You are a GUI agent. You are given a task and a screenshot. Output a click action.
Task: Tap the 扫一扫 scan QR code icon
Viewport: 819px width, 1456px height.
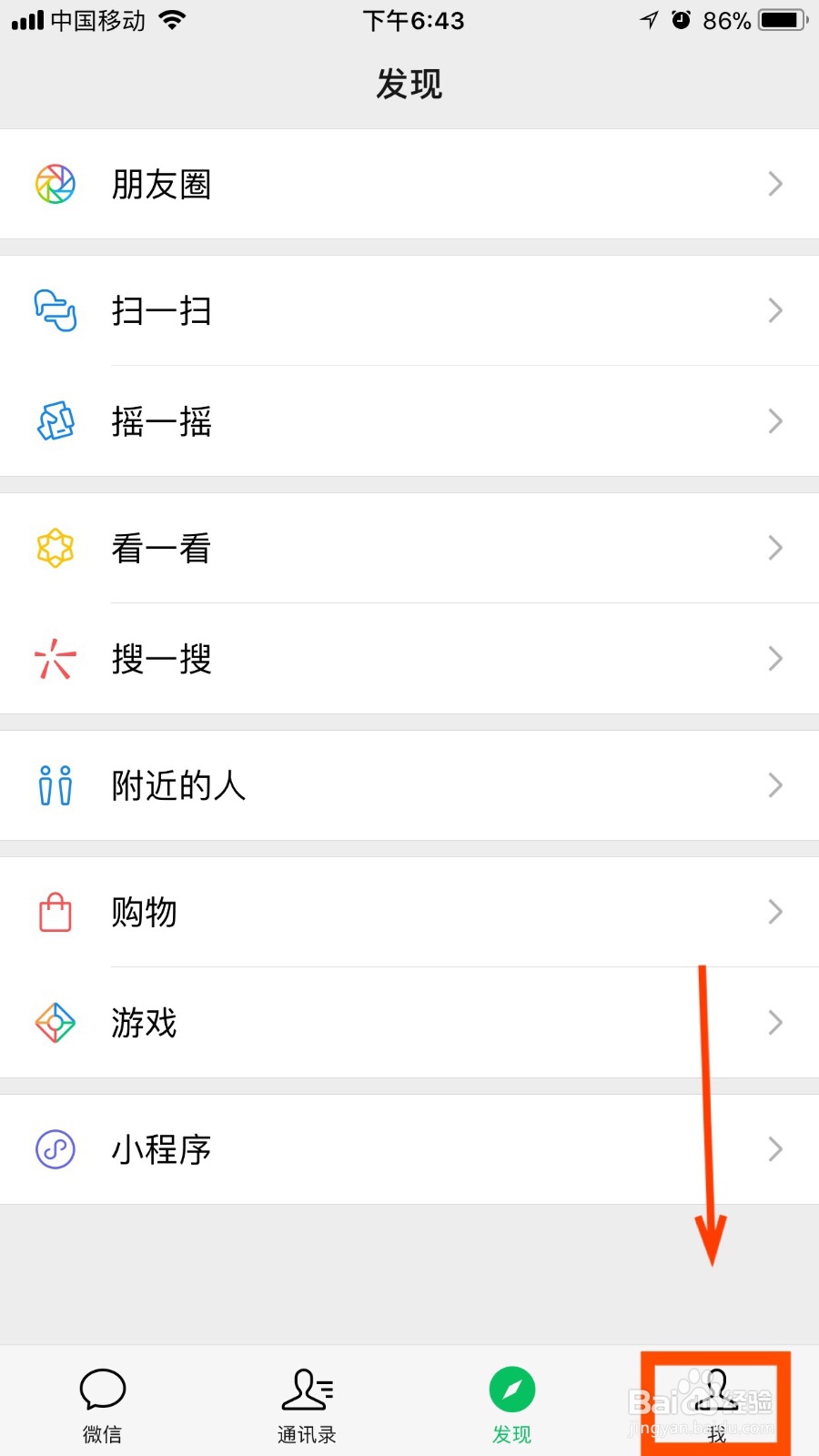55,310
